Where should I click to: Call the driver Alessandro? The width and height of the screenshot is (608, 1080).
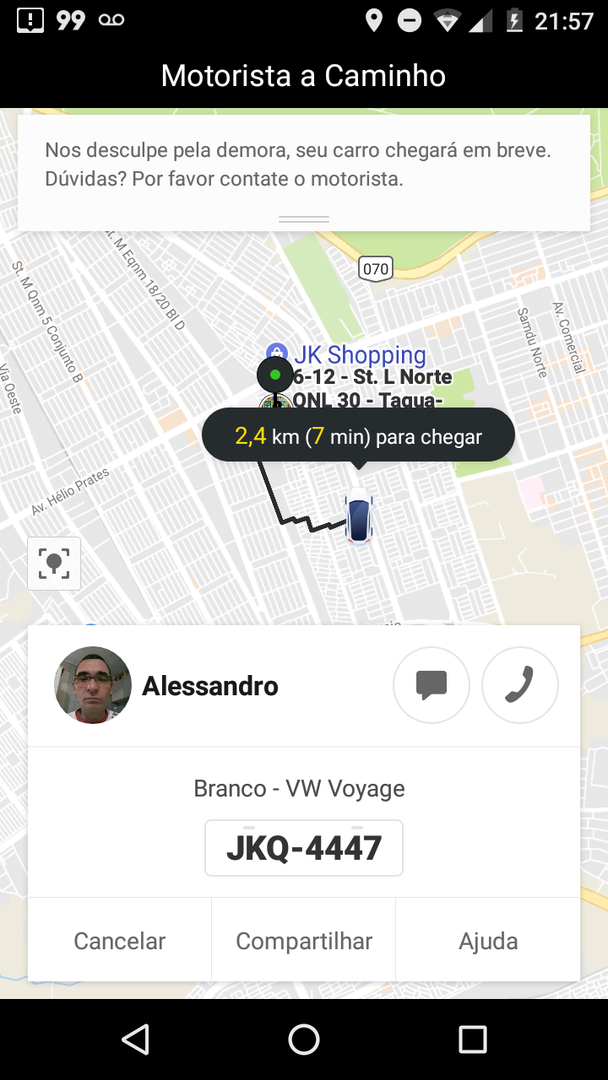[520, 685]
